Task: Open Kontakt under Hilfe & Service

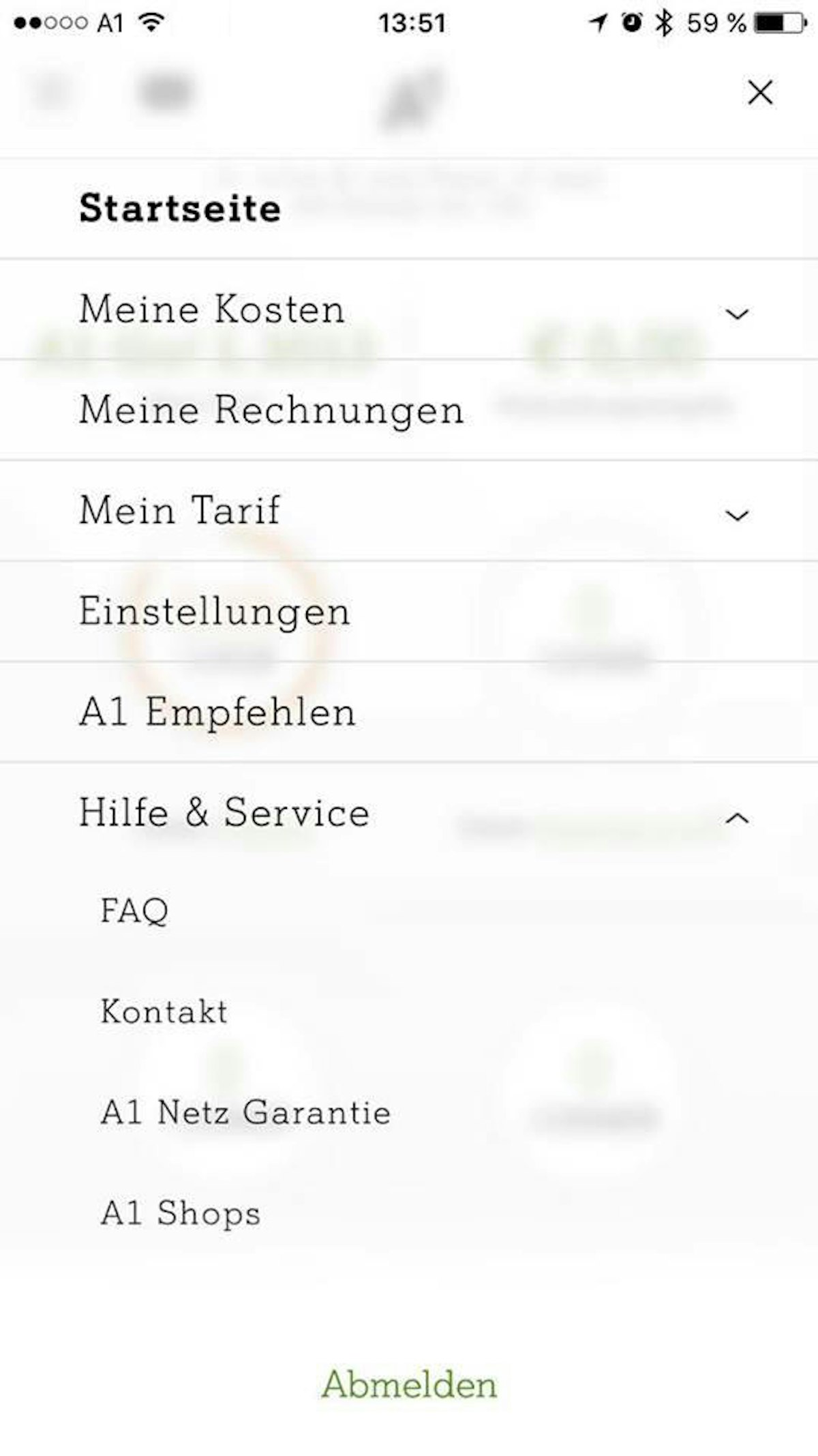Action: (164, 1011)
